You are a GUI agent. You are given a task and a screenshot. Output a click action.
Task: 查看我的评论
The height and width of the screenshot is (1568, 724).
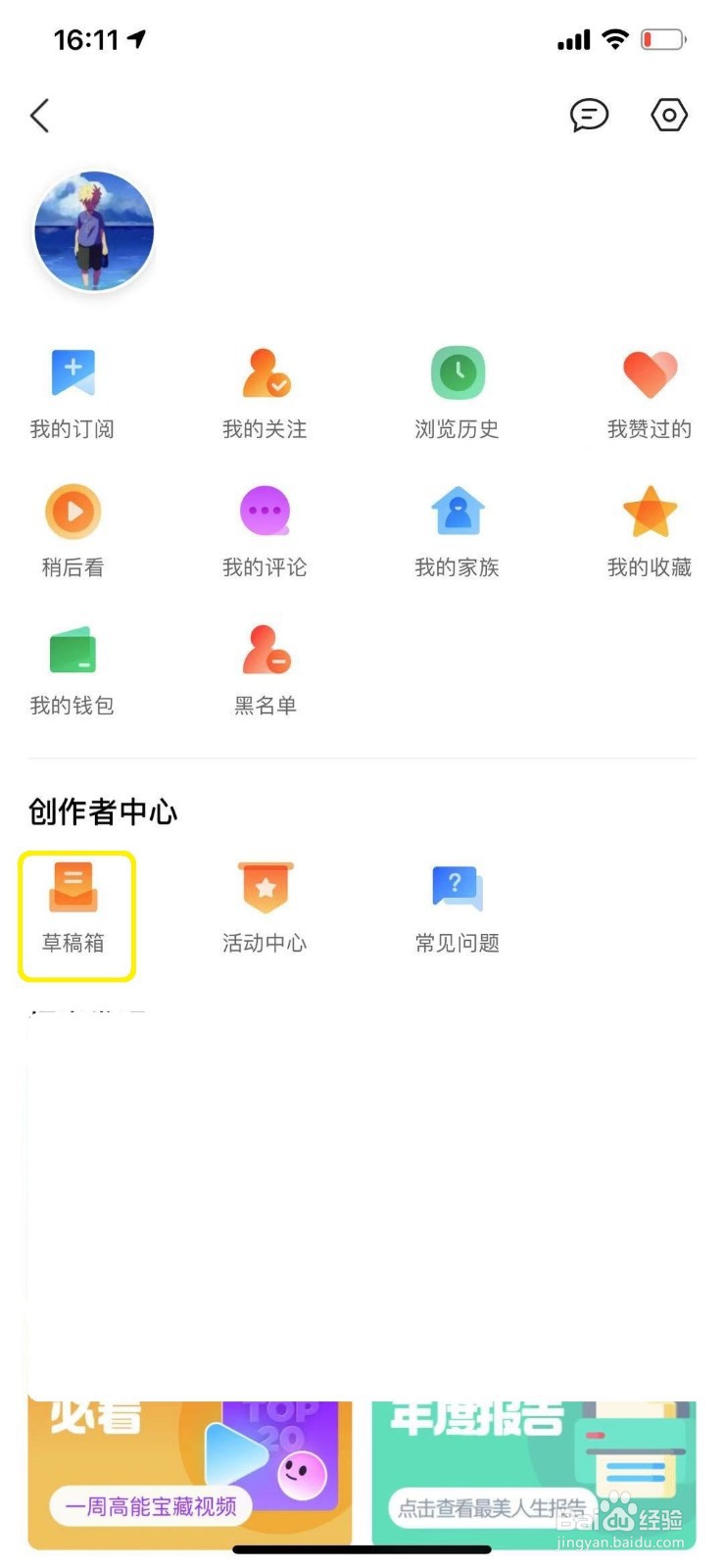265,528
